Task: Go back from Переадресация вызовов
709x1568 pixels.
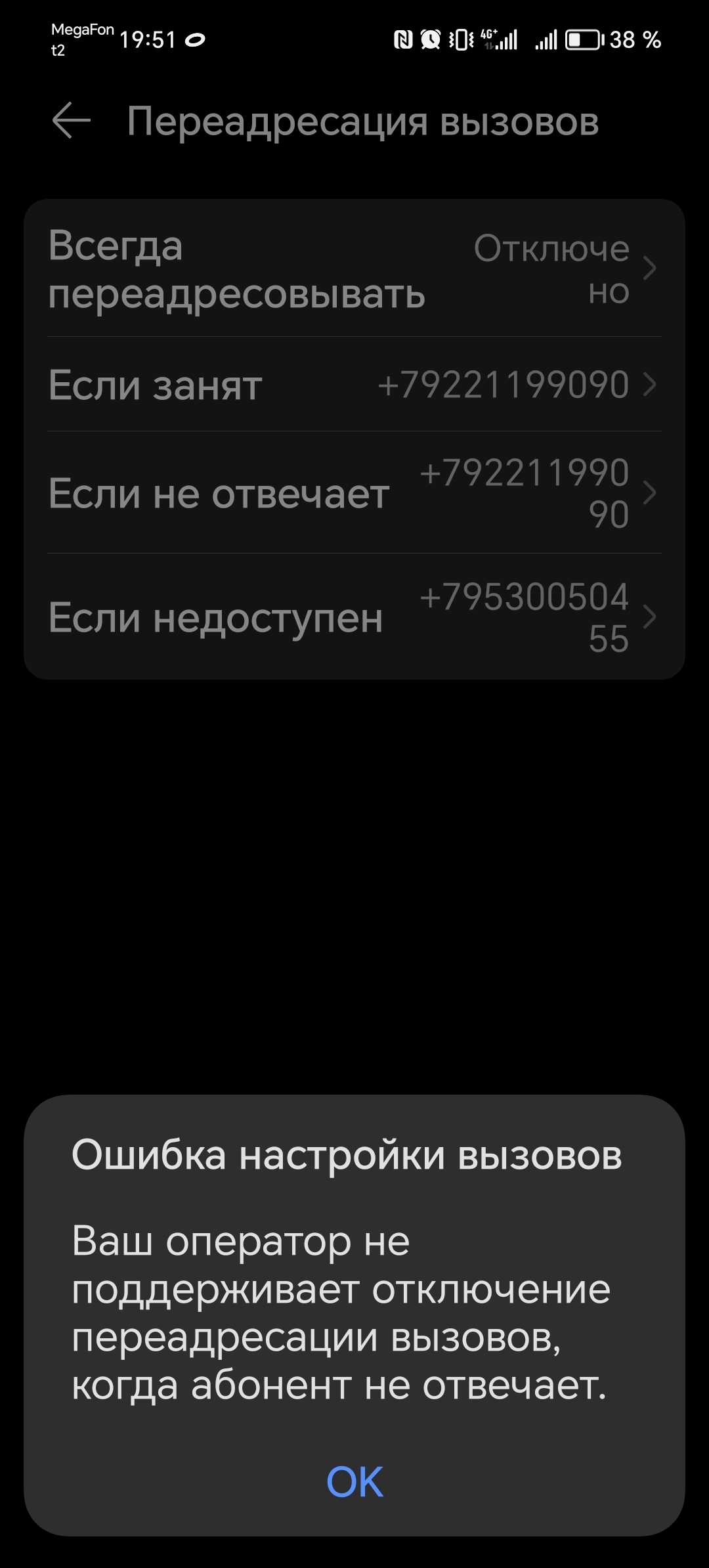Action: [x=71, y=121]
